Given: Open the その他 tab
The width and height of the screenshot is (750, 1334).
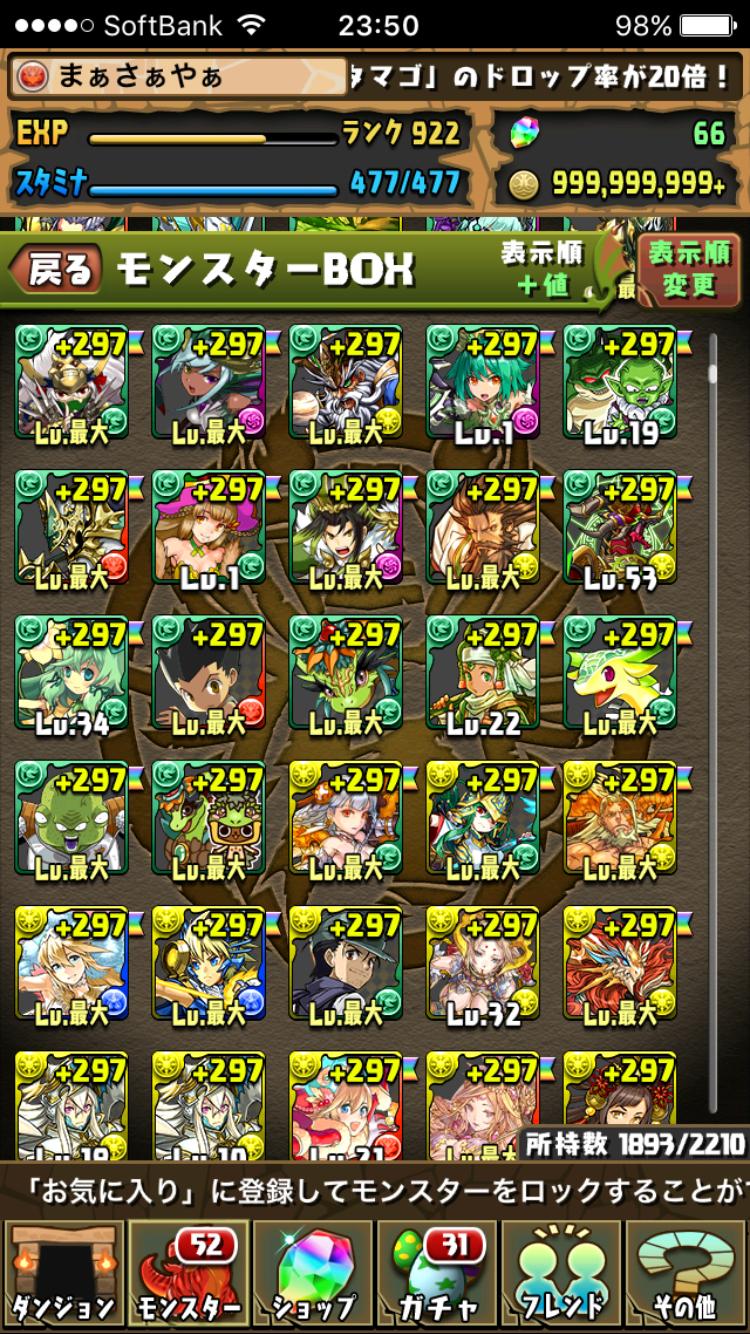Looking at the screenshot, I should click(686, 1274).
